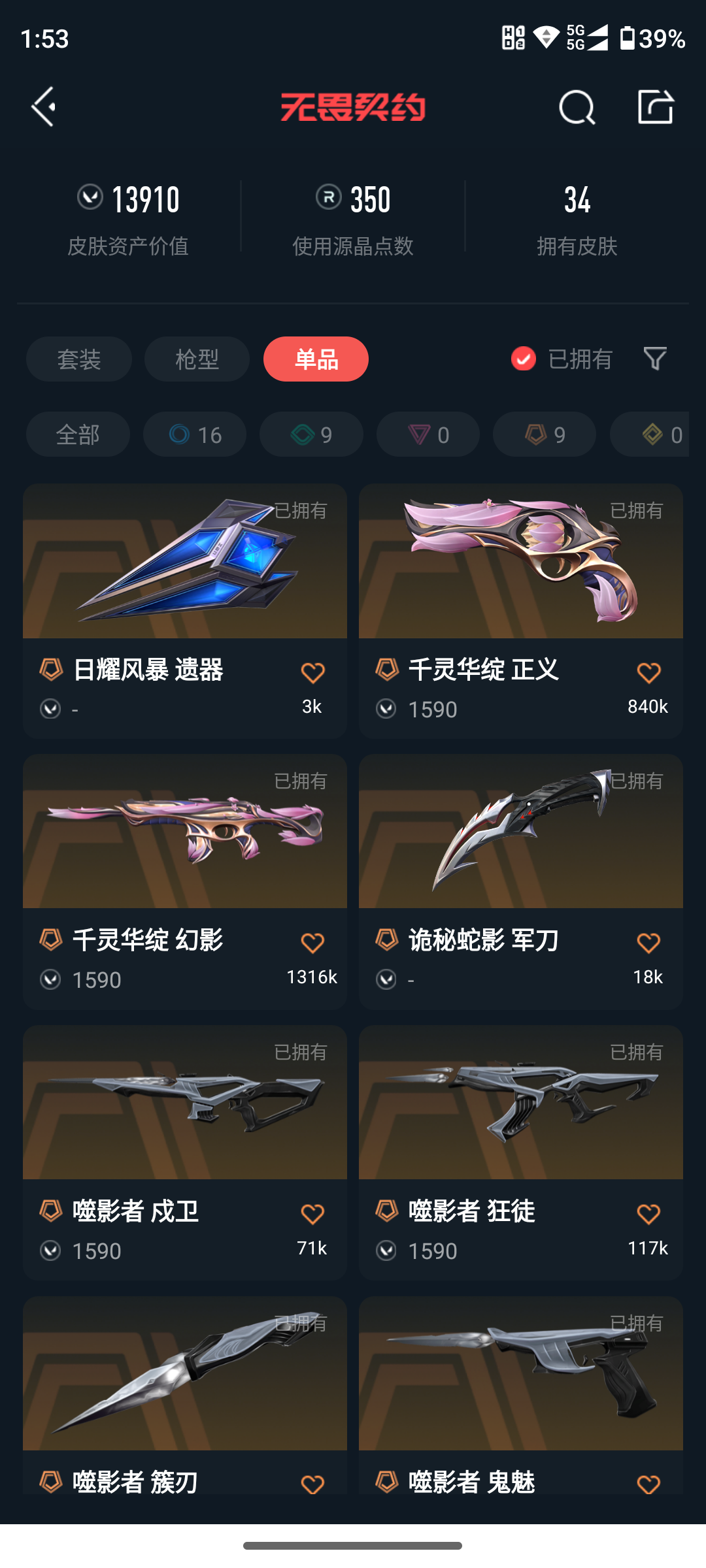This screenshot has height=1568, width=706.
Task: Toggle the 已拥有 checkbox
Action: click(524, 359)
